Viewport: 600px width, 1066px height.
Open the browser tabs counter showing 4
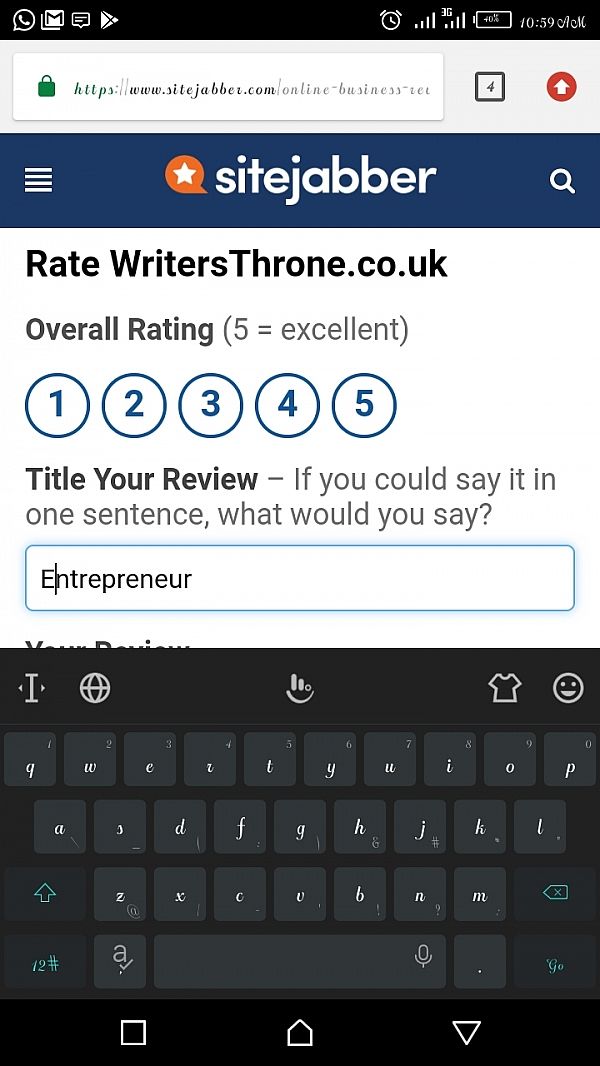(490, 87)
